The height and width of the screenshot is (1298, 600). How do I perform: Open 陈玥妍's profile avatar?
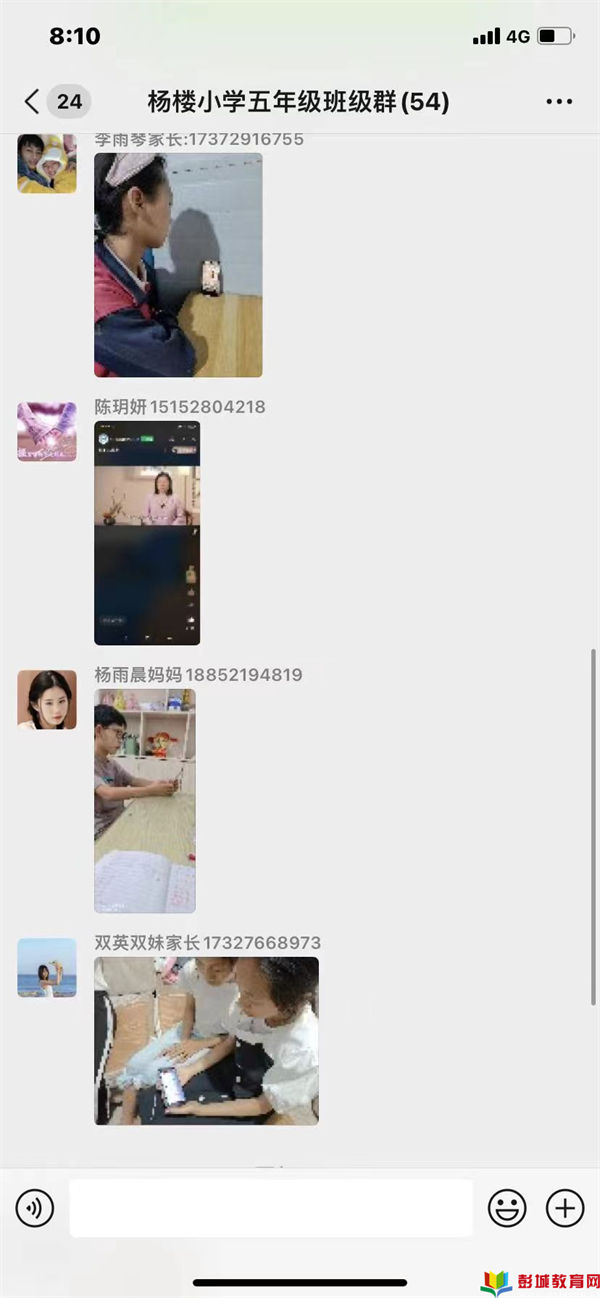tap(47, 431)
